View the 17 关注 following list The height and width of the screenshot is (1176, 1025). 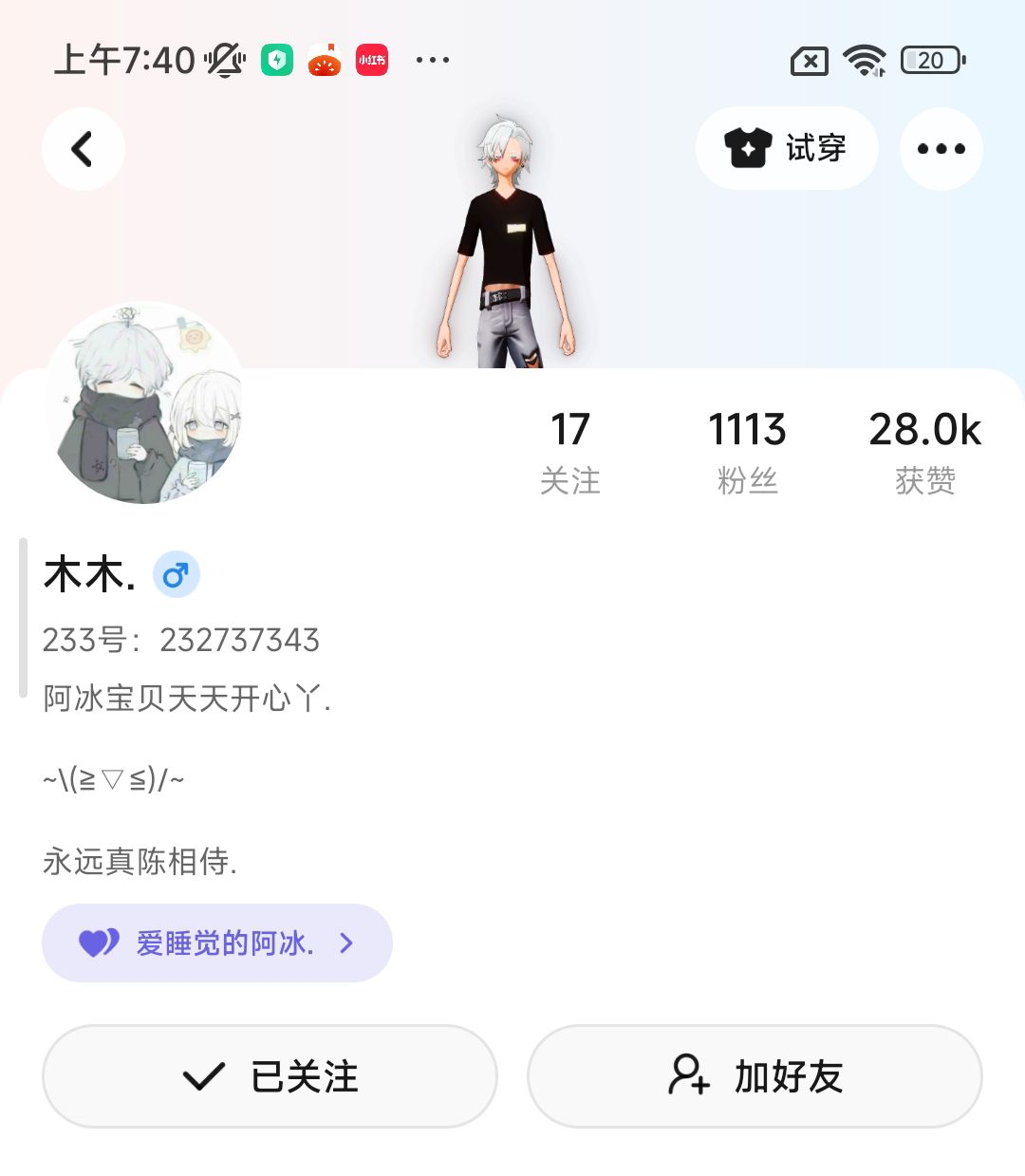(570, 452)
